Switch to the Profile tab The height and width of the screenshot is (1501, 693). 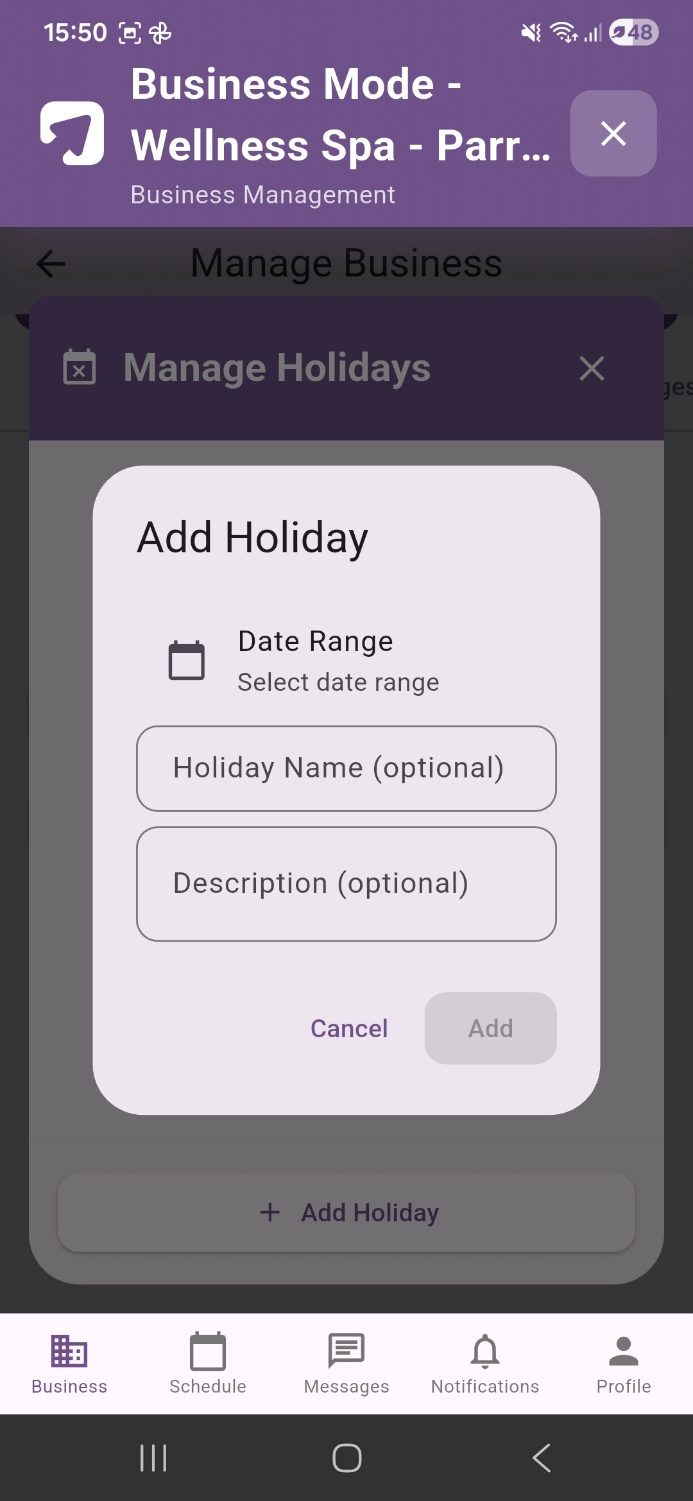click(623, 1364)
